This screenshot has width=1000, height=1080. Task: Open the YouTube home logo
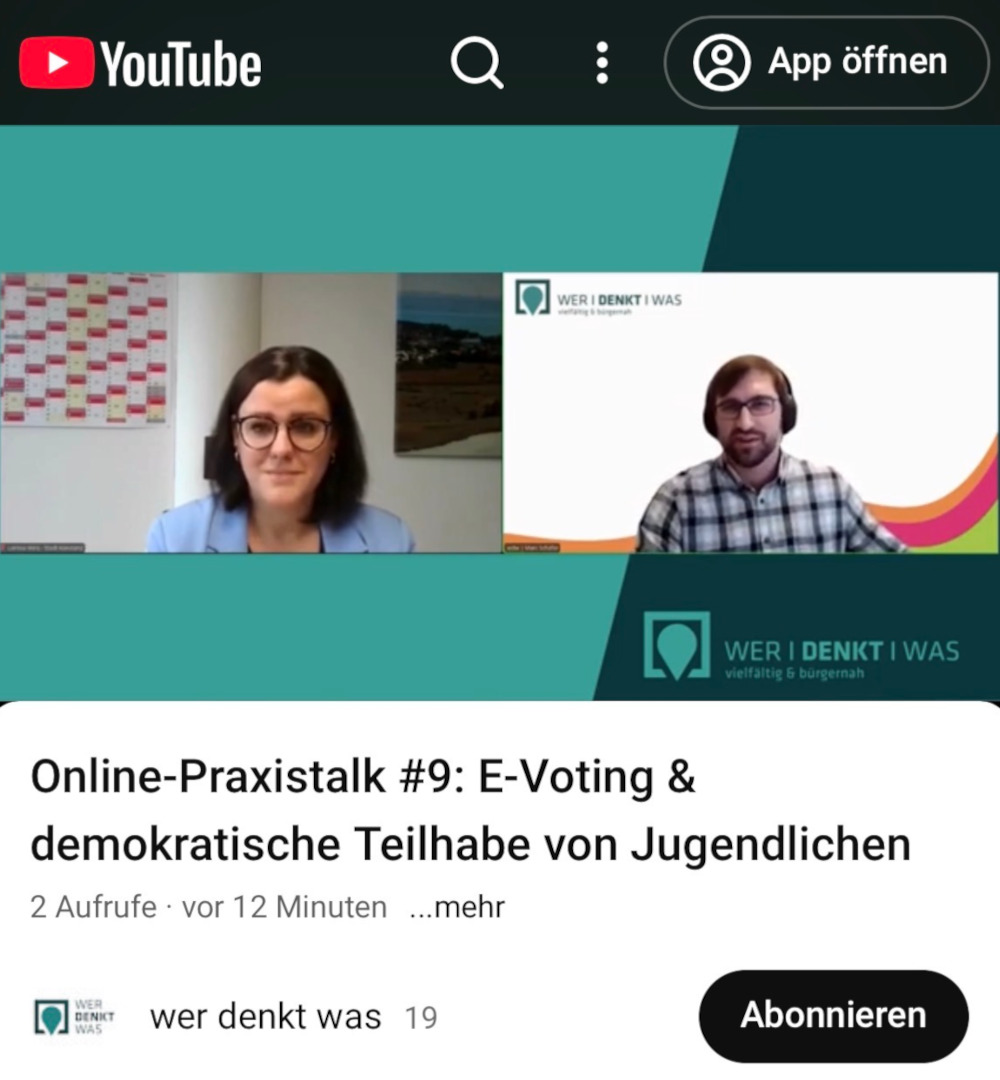click(x=140, y=63)
